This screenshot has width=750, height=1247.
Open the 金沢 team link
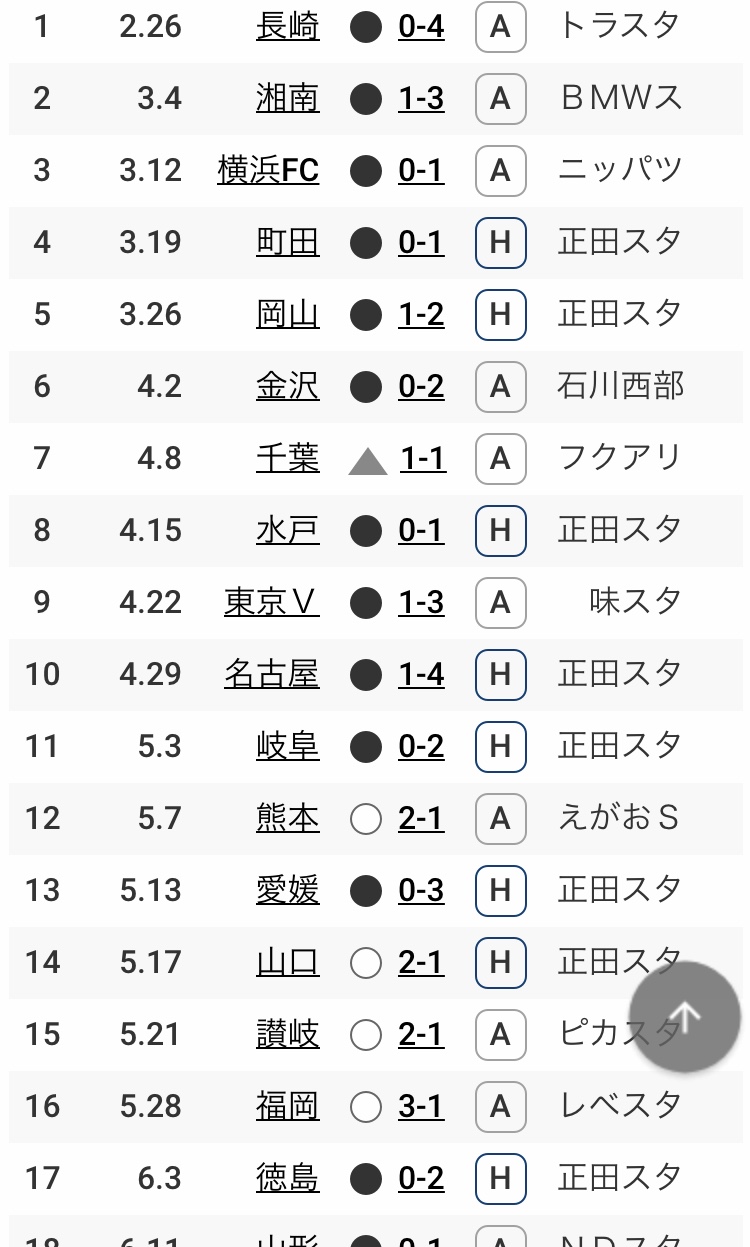point(288,386)
